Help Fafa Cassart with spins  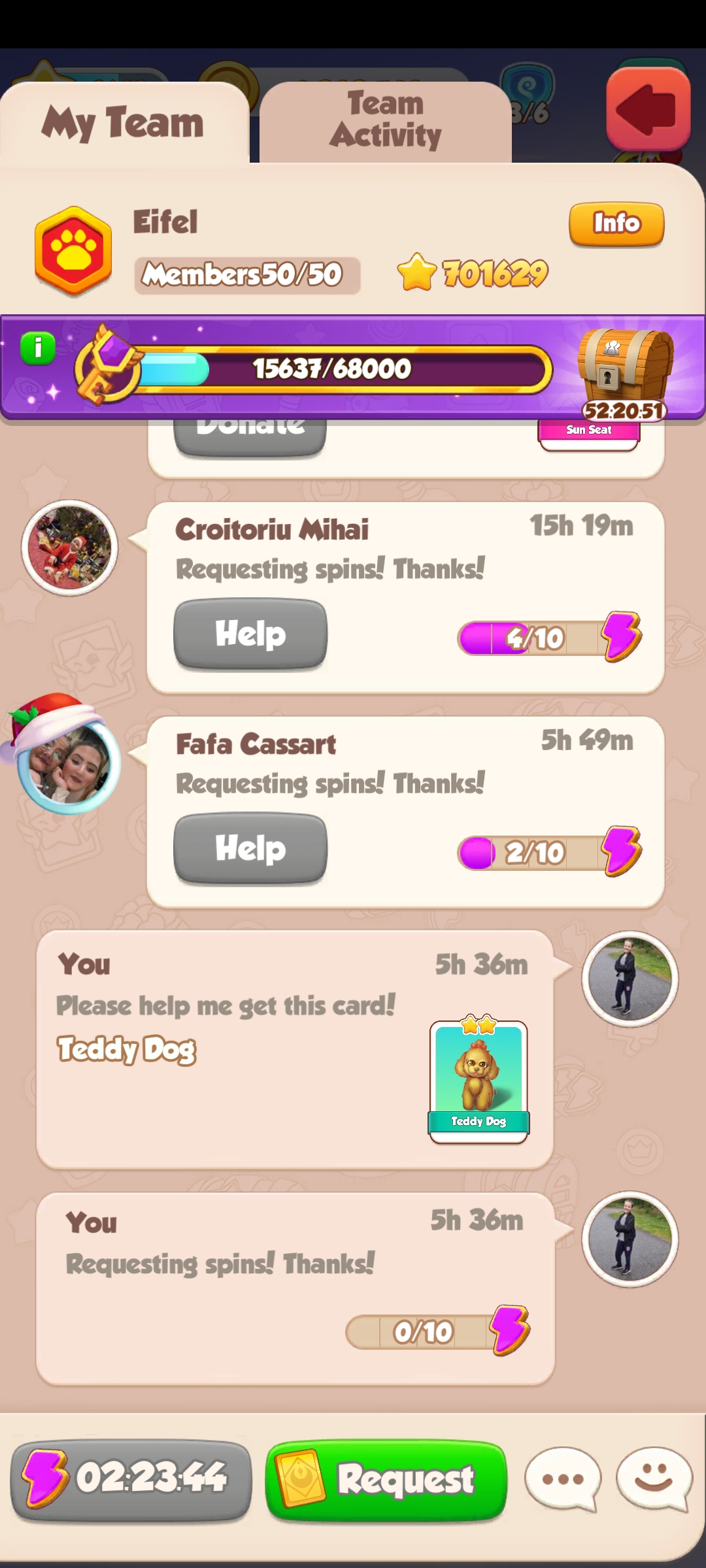250,848
